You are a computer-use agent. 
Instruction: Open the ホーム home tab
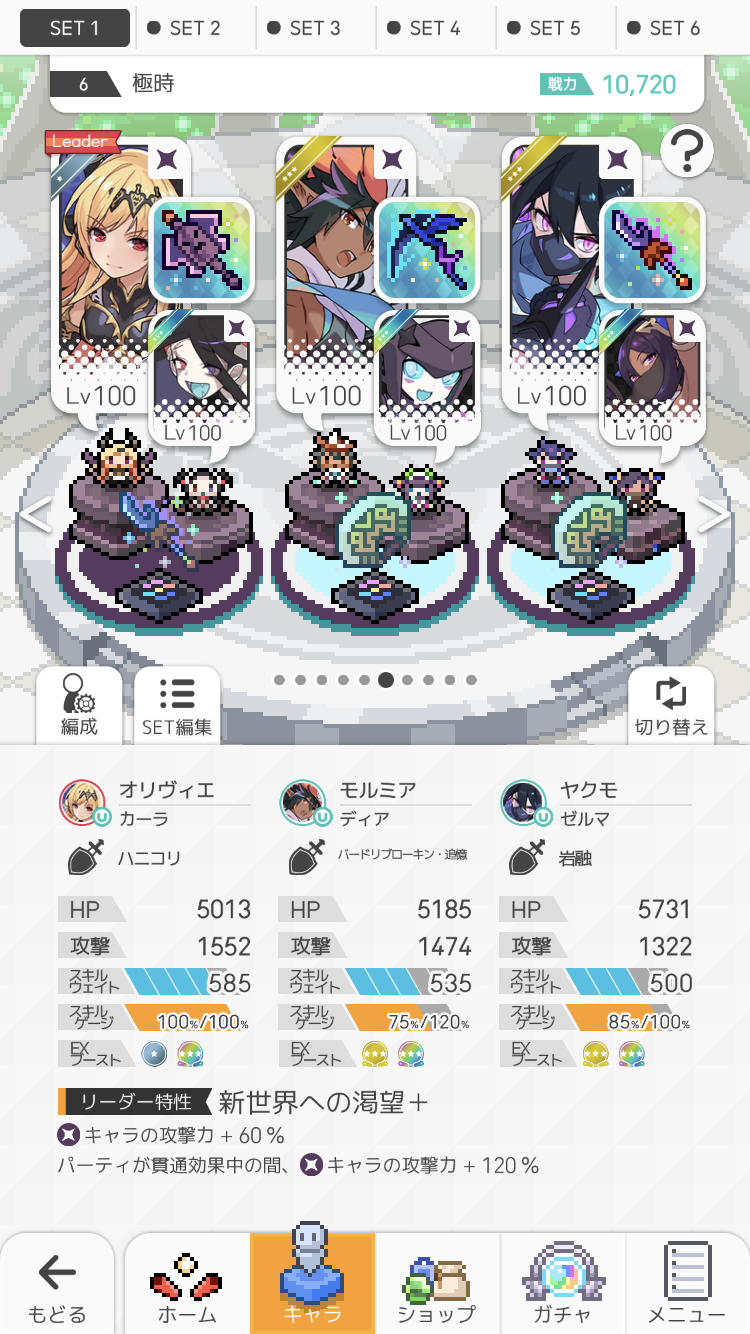(x=187, y=1288)
